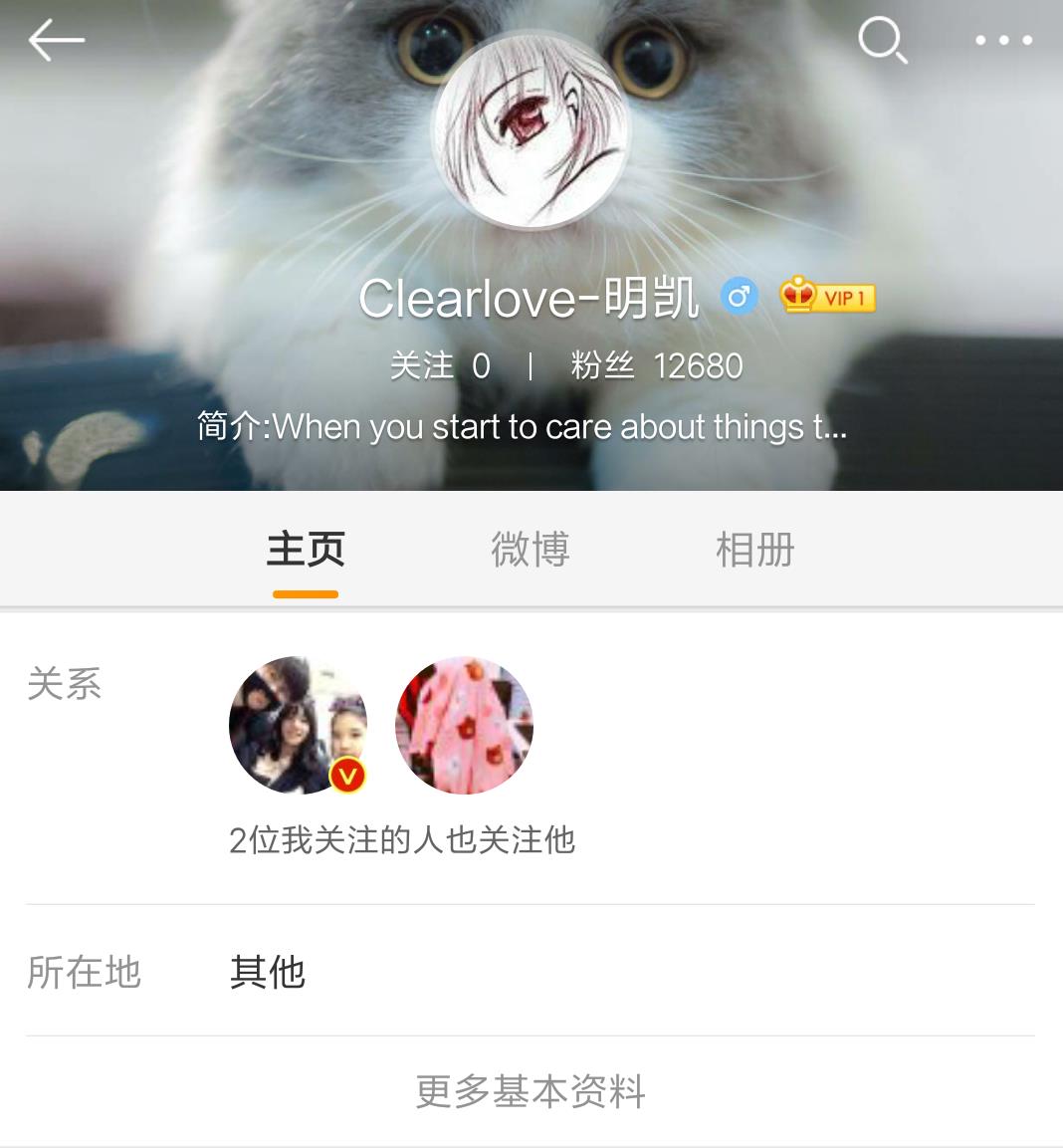Open the verified mutual follower's avatar
Screen dimensions: 1063x1148
point(298,725)
